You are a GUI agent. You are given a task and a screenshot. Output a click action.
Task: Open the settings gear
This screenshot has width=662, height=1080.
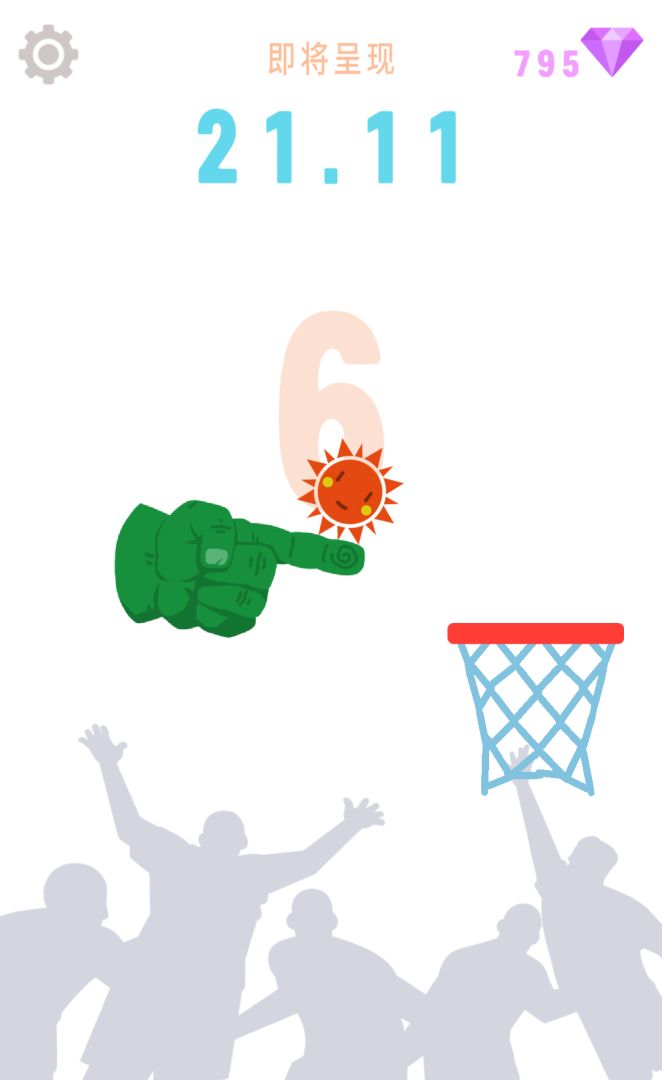coord(48,54)
